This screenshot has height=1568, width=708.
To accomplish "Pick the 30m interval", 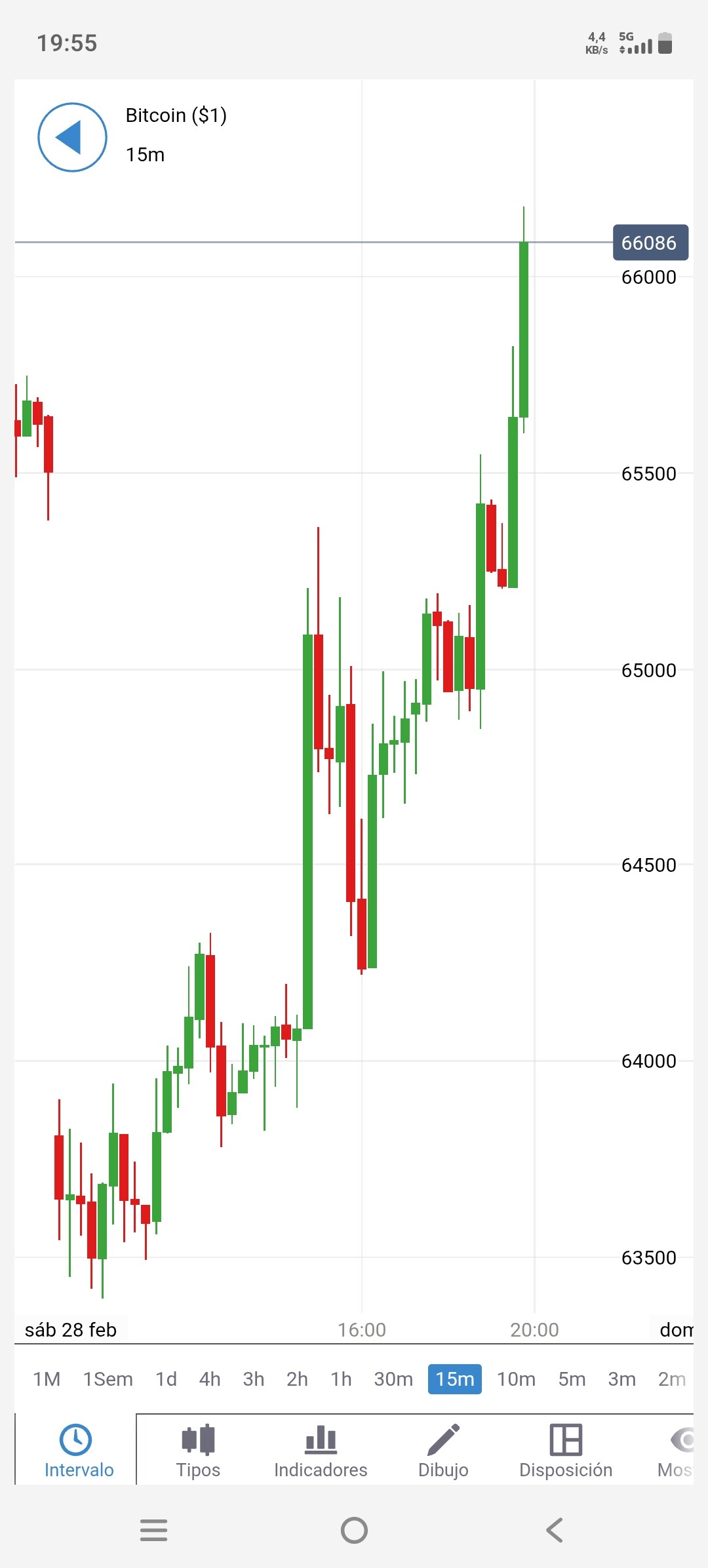I will pos(393,1379).
